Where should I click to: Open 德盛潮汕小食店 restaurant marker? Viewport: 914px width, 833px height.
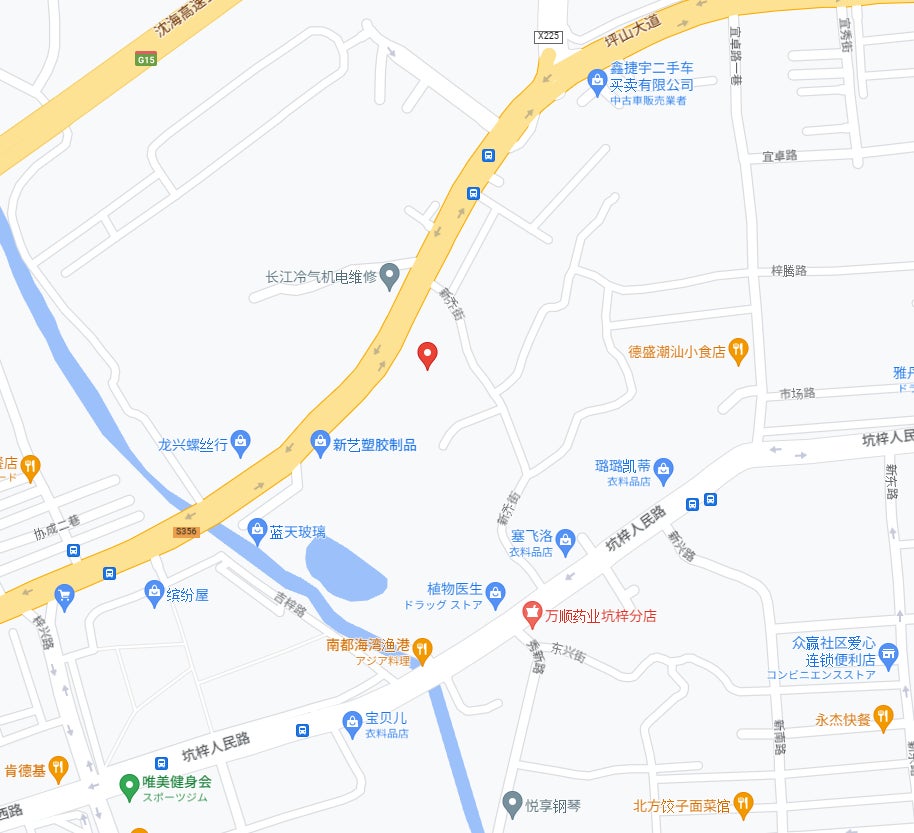pyautogui.click(x=738, y=350)
